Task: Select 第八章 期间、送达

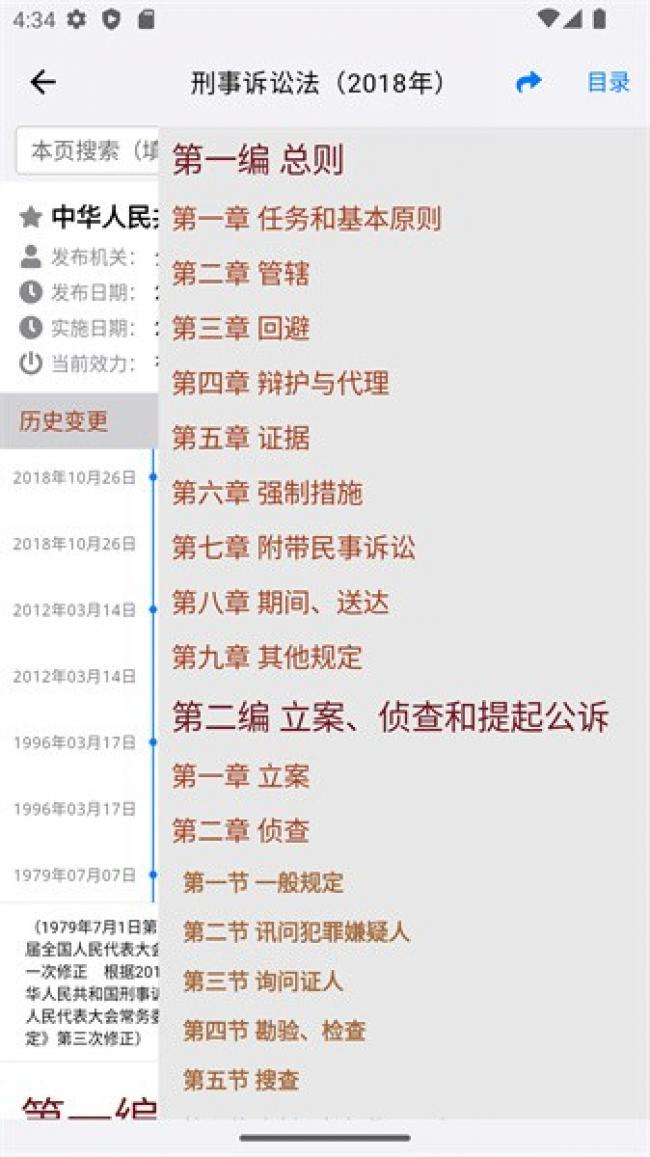Action: [x=280, y=601]
